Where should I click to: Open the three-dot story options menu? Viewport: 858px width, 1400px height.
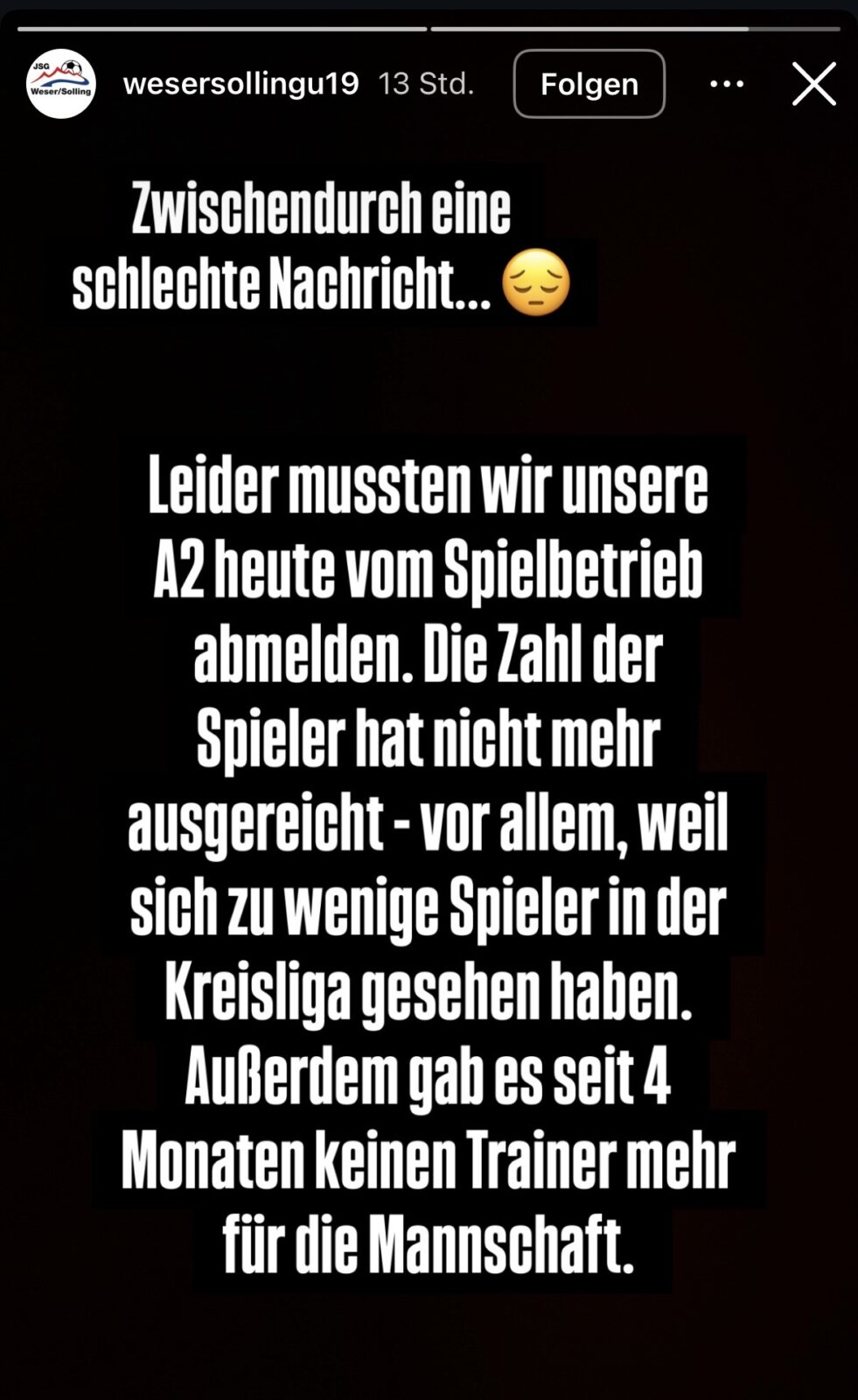click(726, 84)
